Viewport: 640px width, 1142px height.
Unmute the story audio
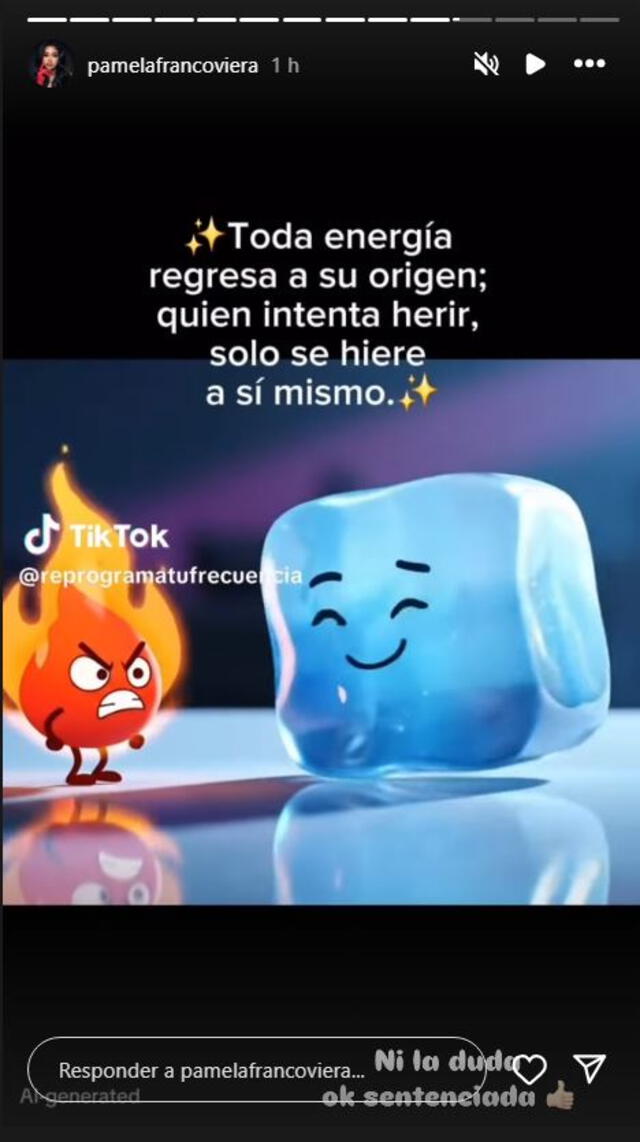(486, 65)
